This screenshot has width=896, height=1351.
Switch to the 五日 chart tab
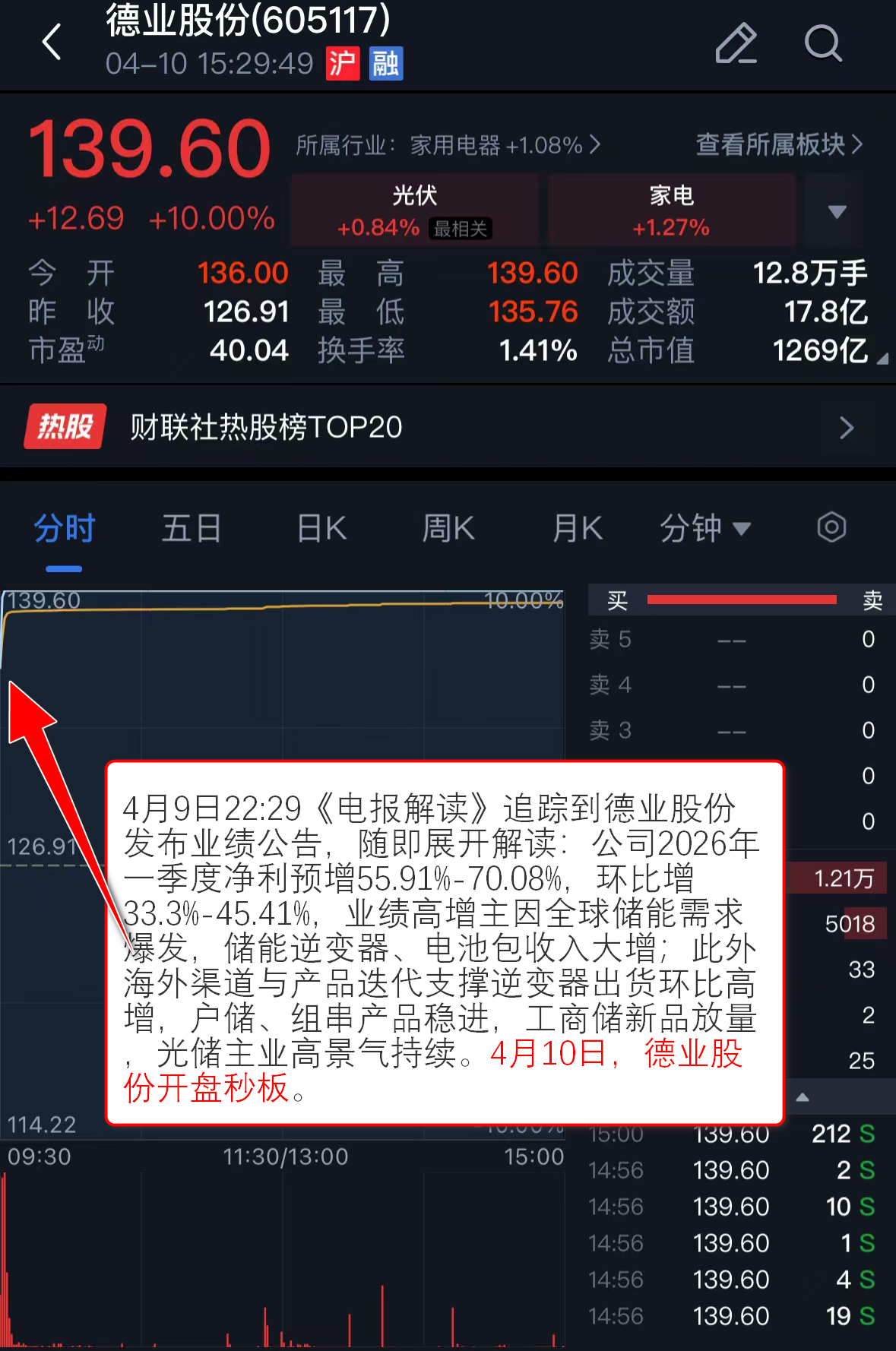point(192,528)
